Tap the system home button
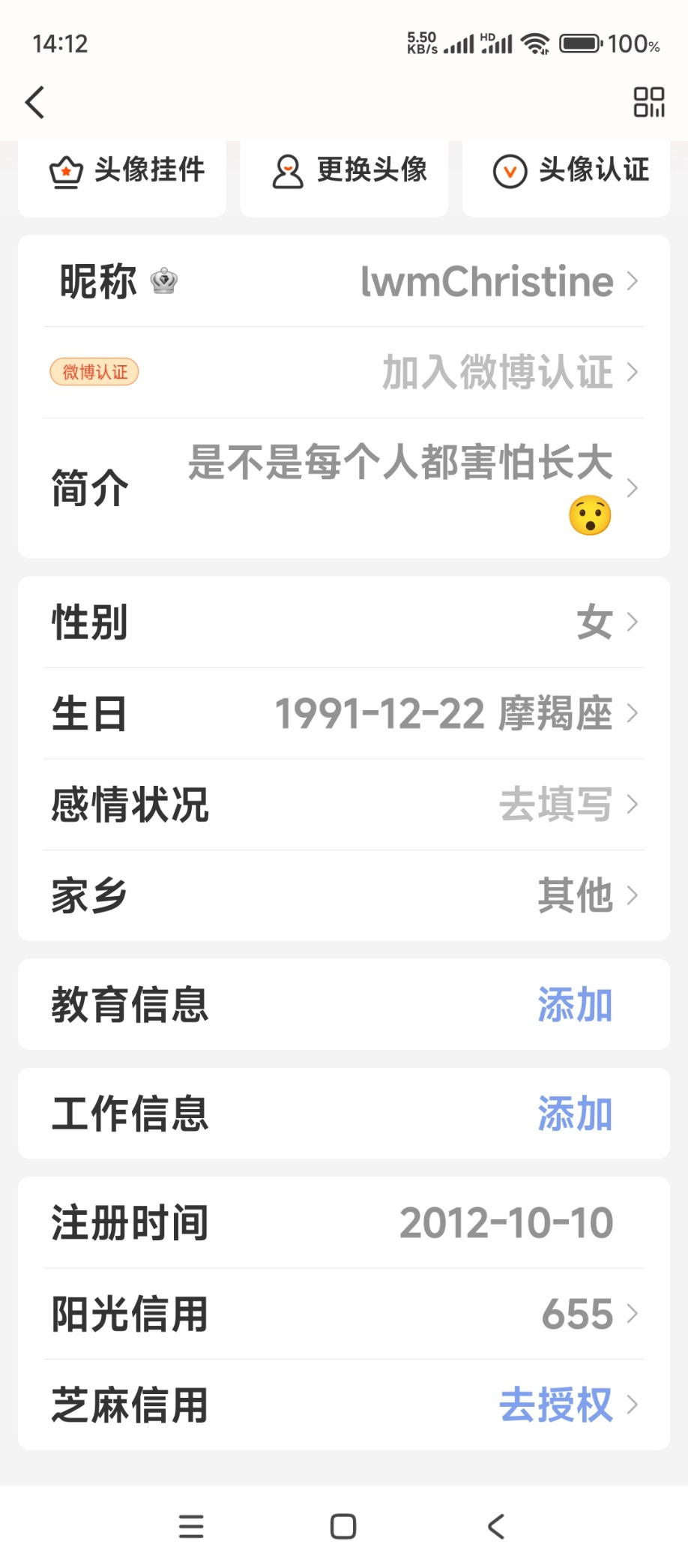688x1568 pixels. point(343,1527)
